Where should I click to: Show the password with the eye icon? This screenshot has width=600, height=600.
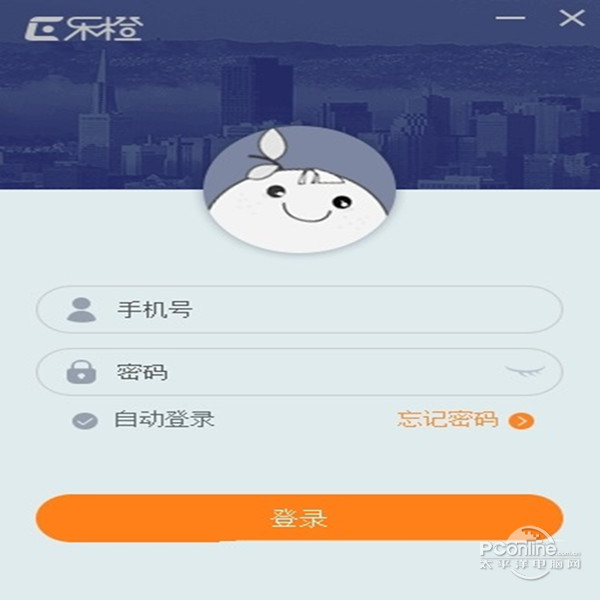525,372
